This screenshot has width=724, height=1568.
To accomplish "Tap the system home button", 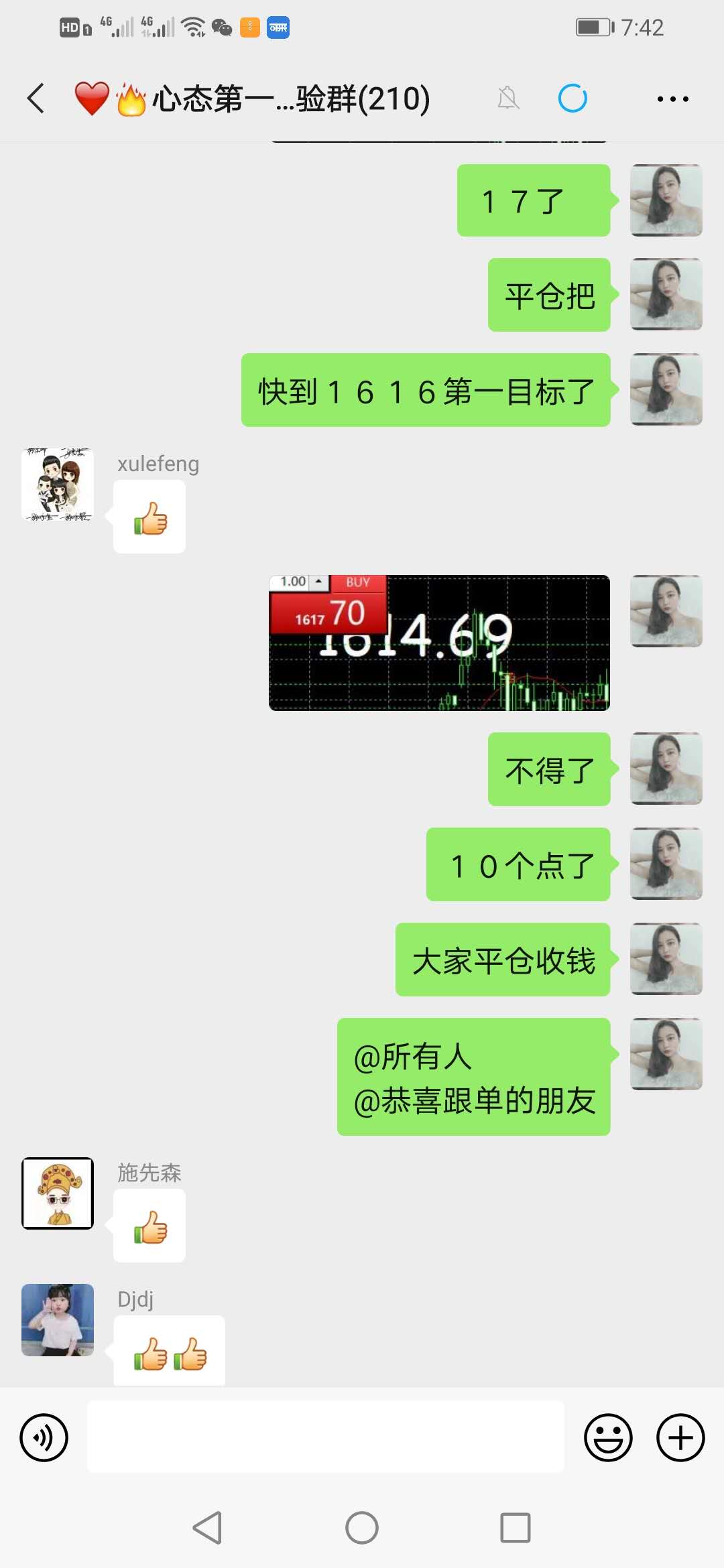I will (x=362, y=1528).
